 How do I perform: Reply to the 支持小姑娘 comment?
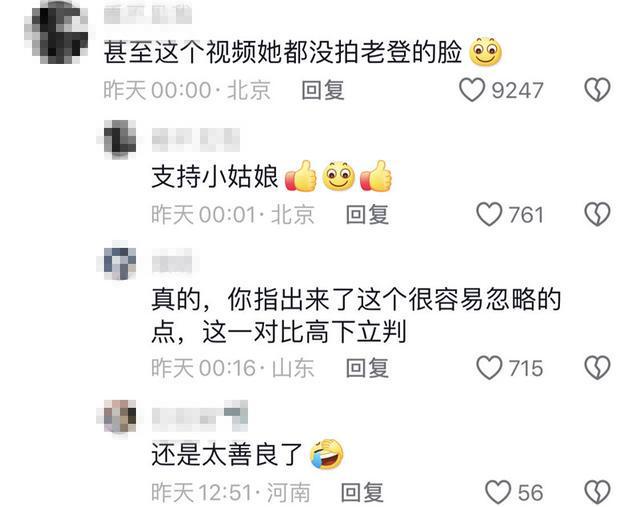point(367,214)
